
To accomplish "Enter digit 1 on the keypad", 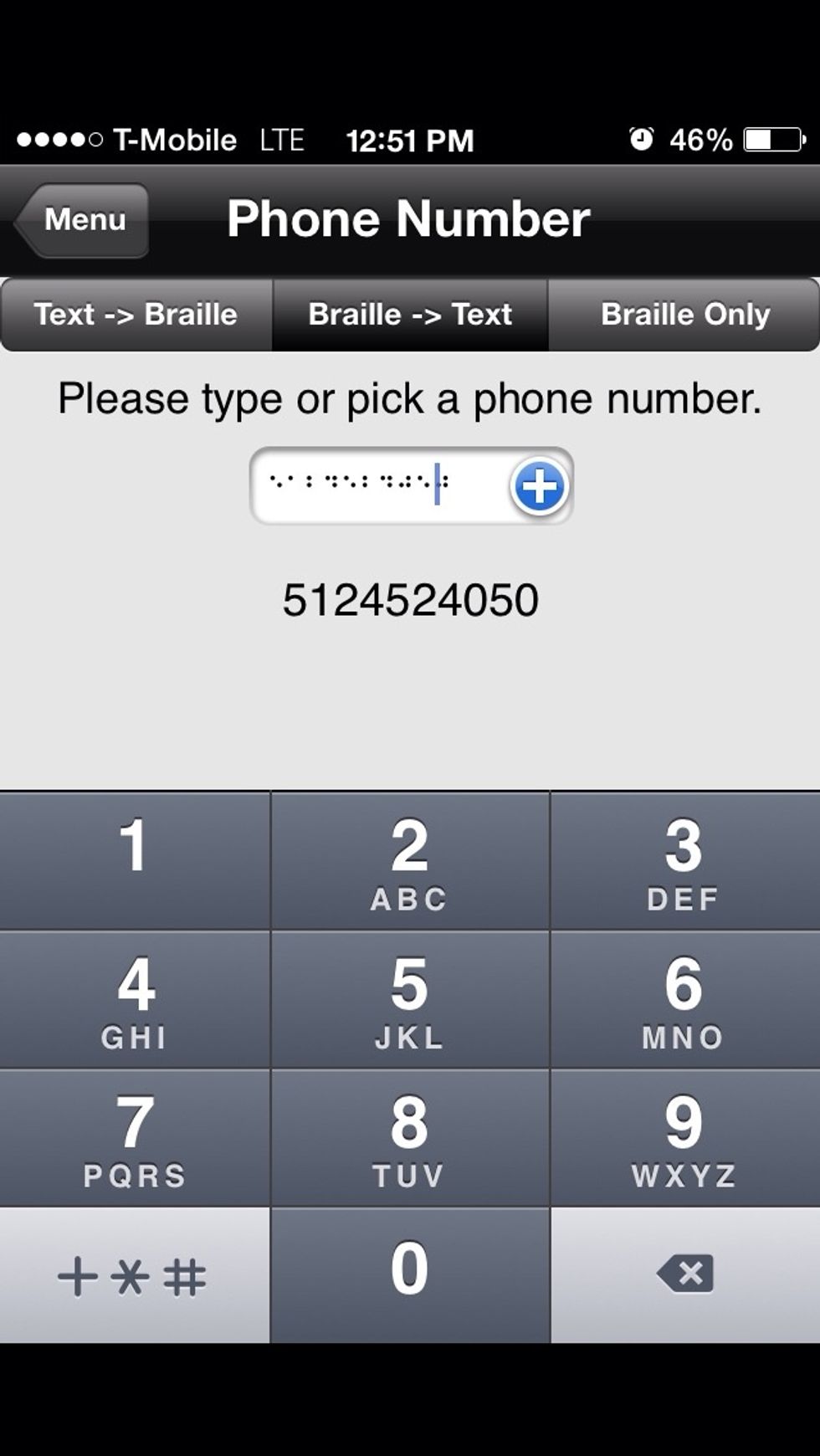I will pos(134,860).
